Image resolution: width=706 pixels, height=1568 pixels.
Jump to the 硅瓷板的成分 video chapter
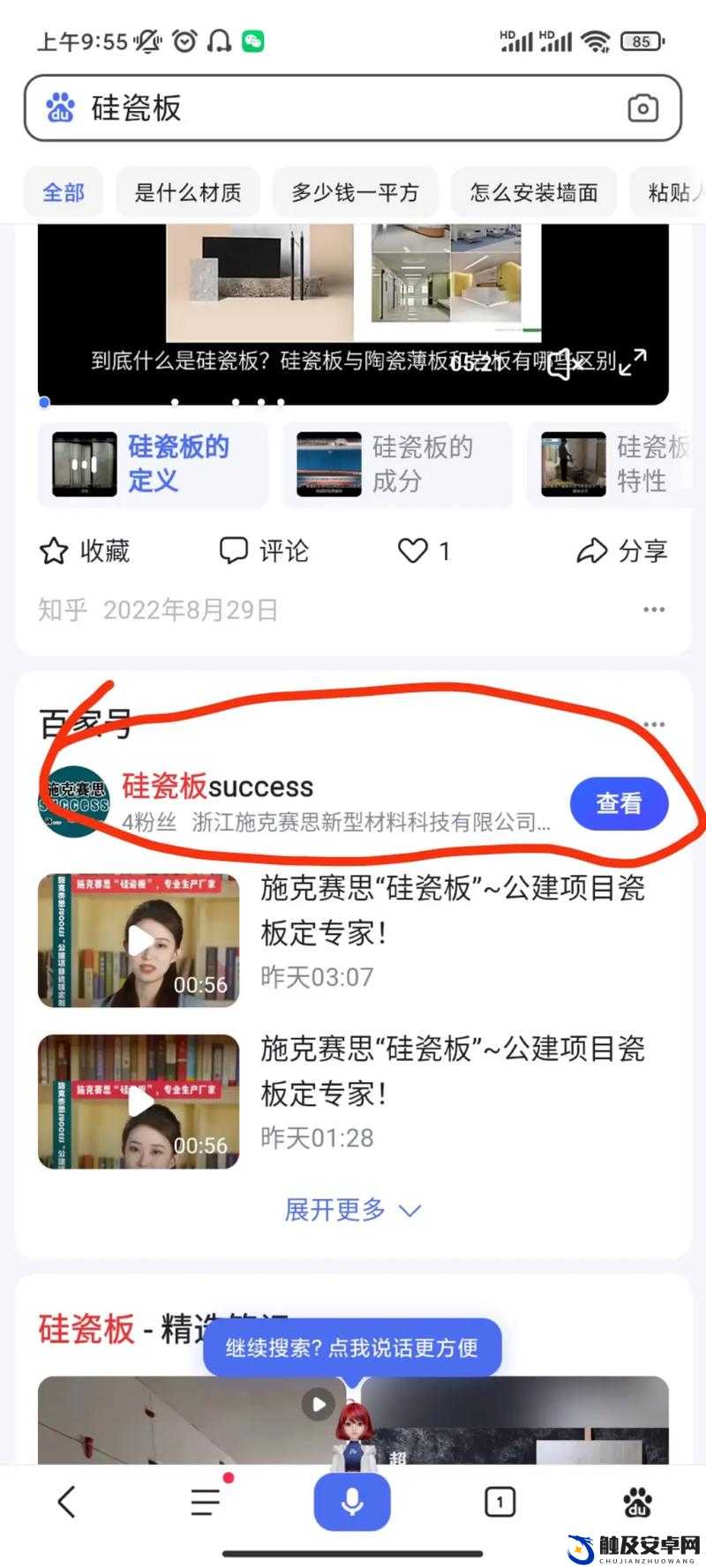(x=397, y=464)
